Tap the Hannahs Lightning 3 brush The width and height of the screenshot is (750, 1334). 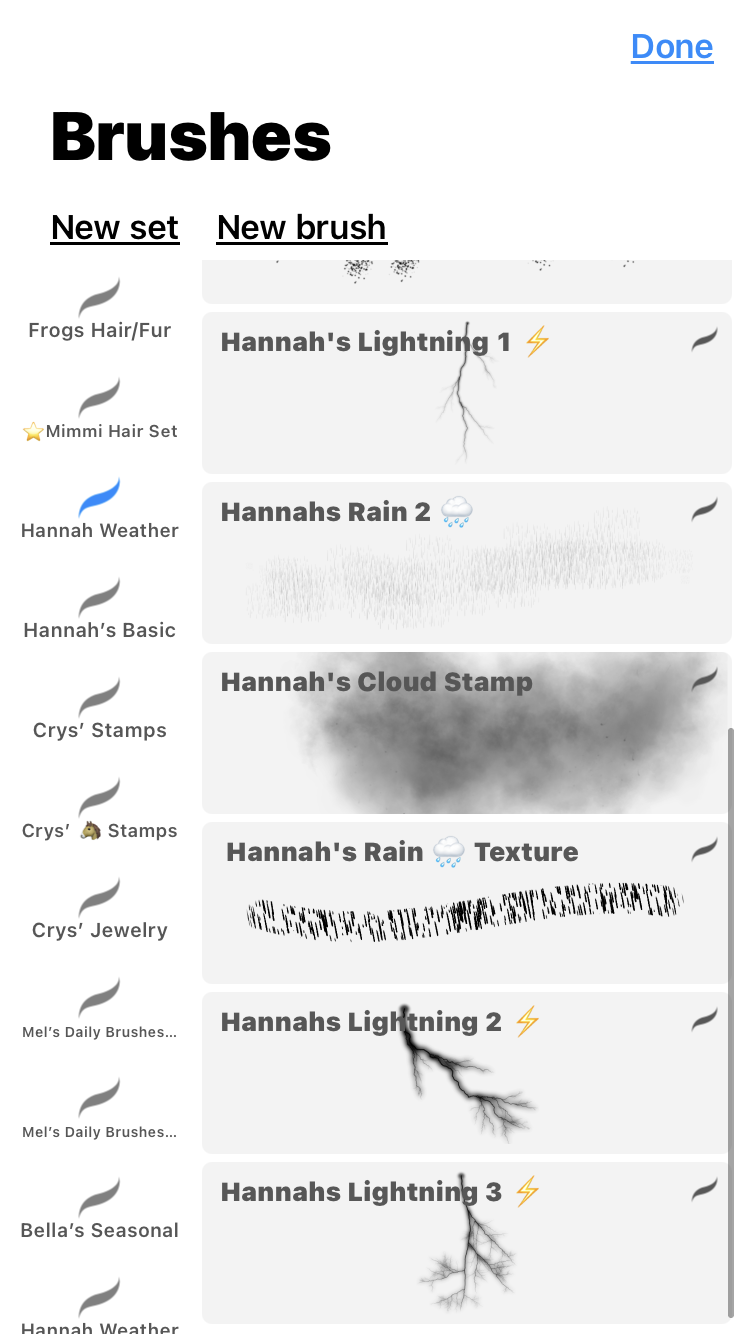click(466, 1243)
